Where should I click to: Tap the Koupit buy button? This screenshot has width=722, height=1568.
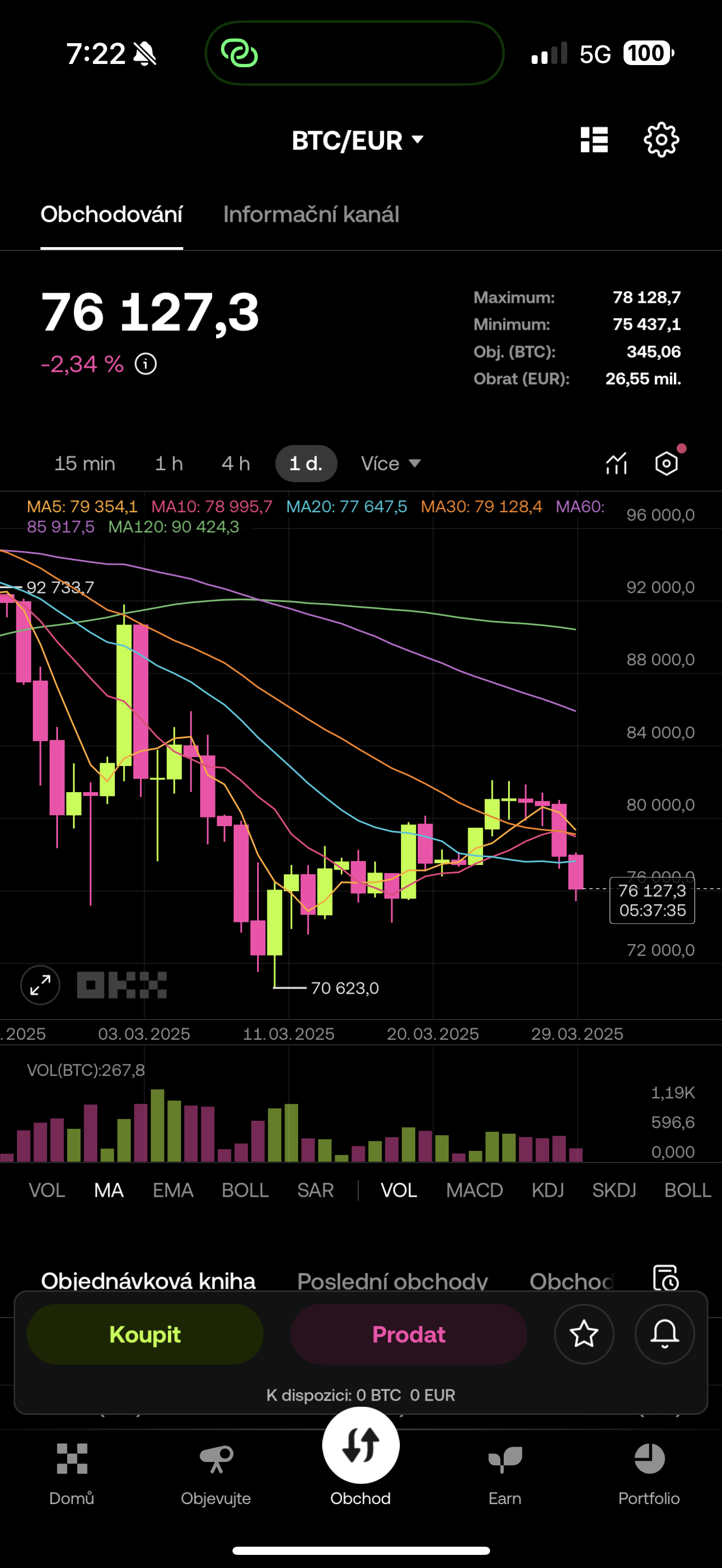tap(145, 1334)
